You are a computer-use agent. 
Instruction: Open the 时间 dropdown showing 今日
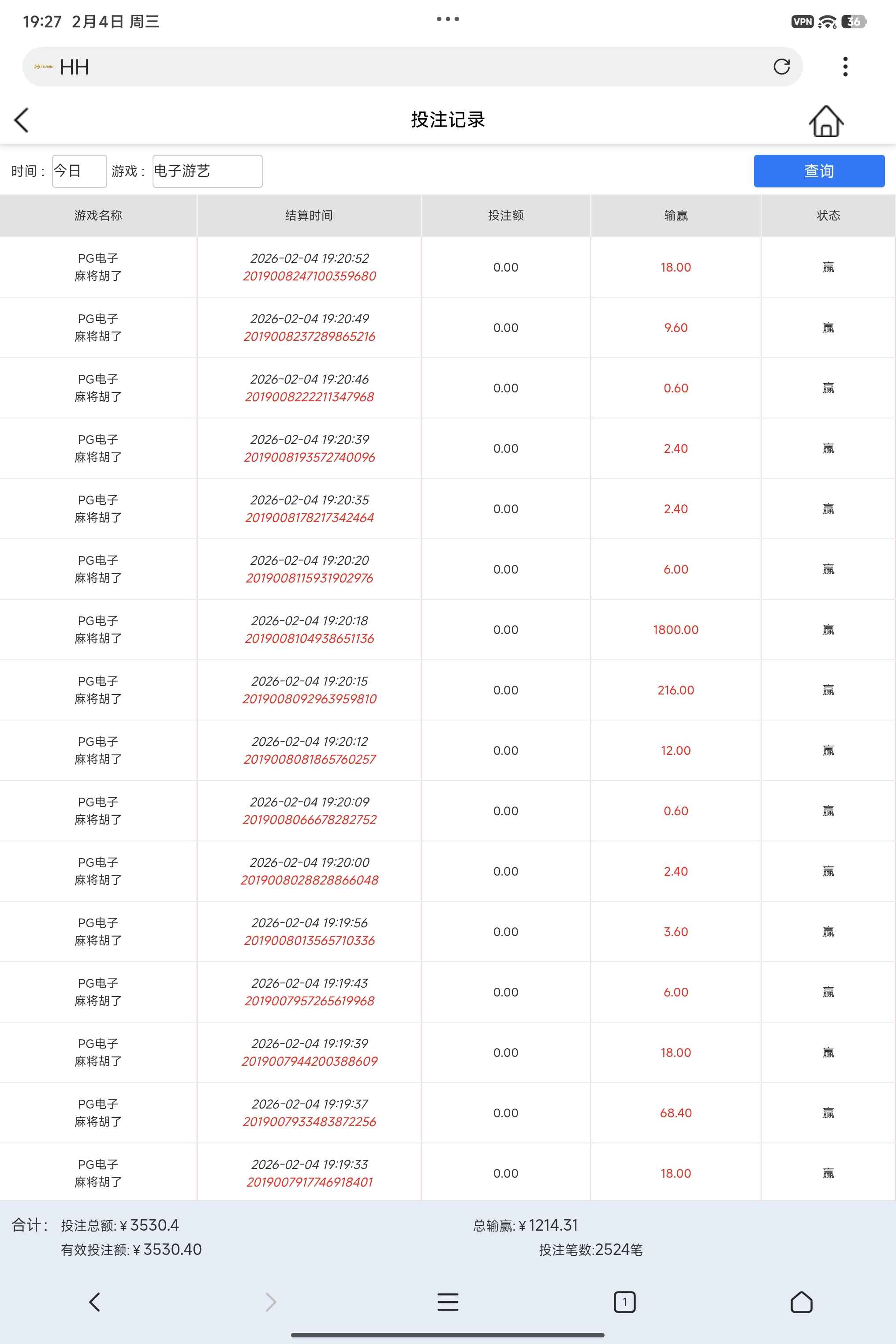click(79, 171)
